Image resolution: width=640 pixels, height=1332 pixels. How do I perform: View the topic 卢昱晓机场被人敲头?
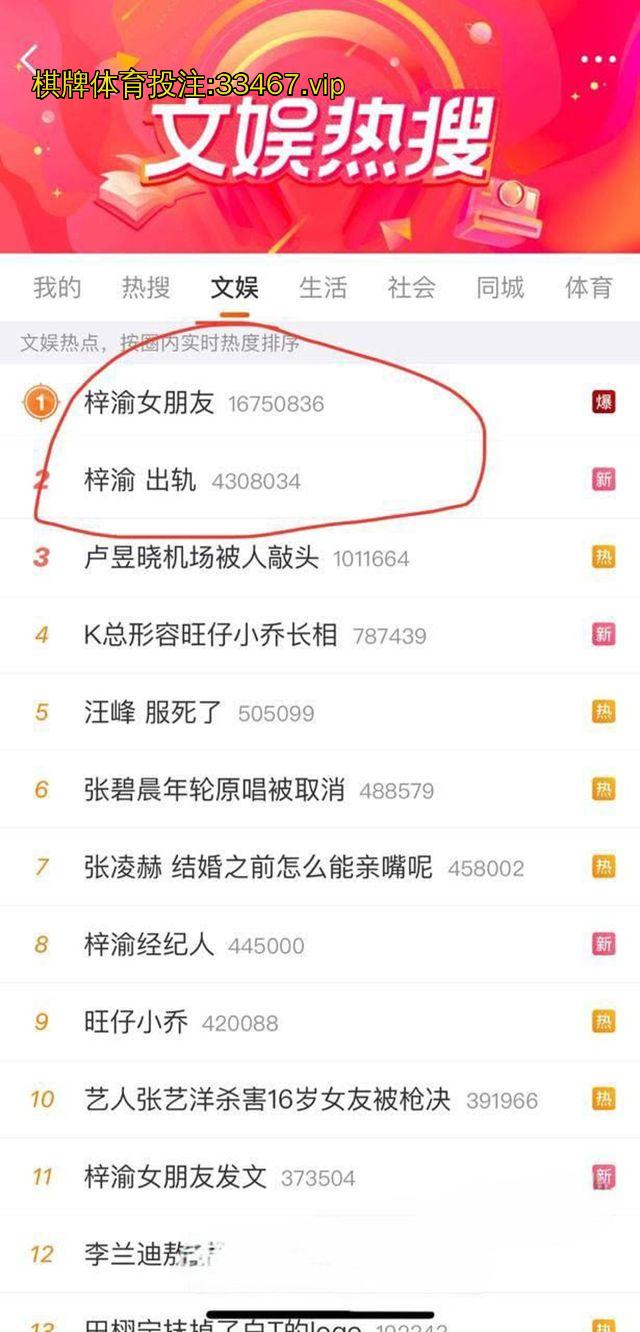coord(201,558)
